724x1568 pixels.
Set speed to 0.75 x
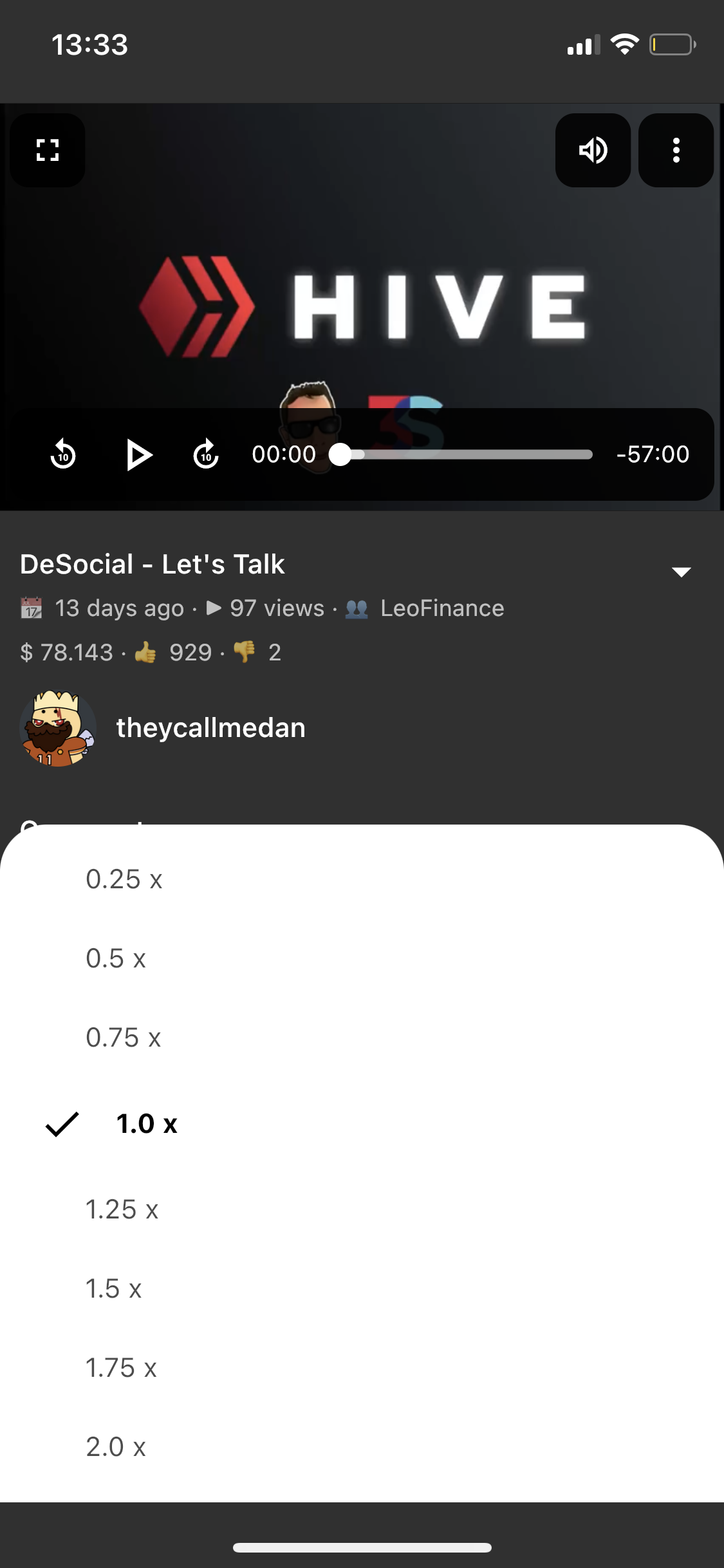coord(124,1038)
